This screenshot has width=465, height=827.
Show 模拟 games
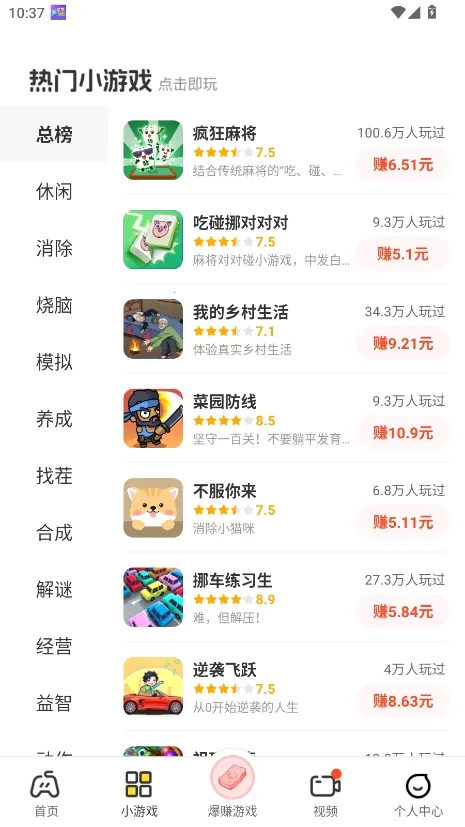click(x=54, y=362)
